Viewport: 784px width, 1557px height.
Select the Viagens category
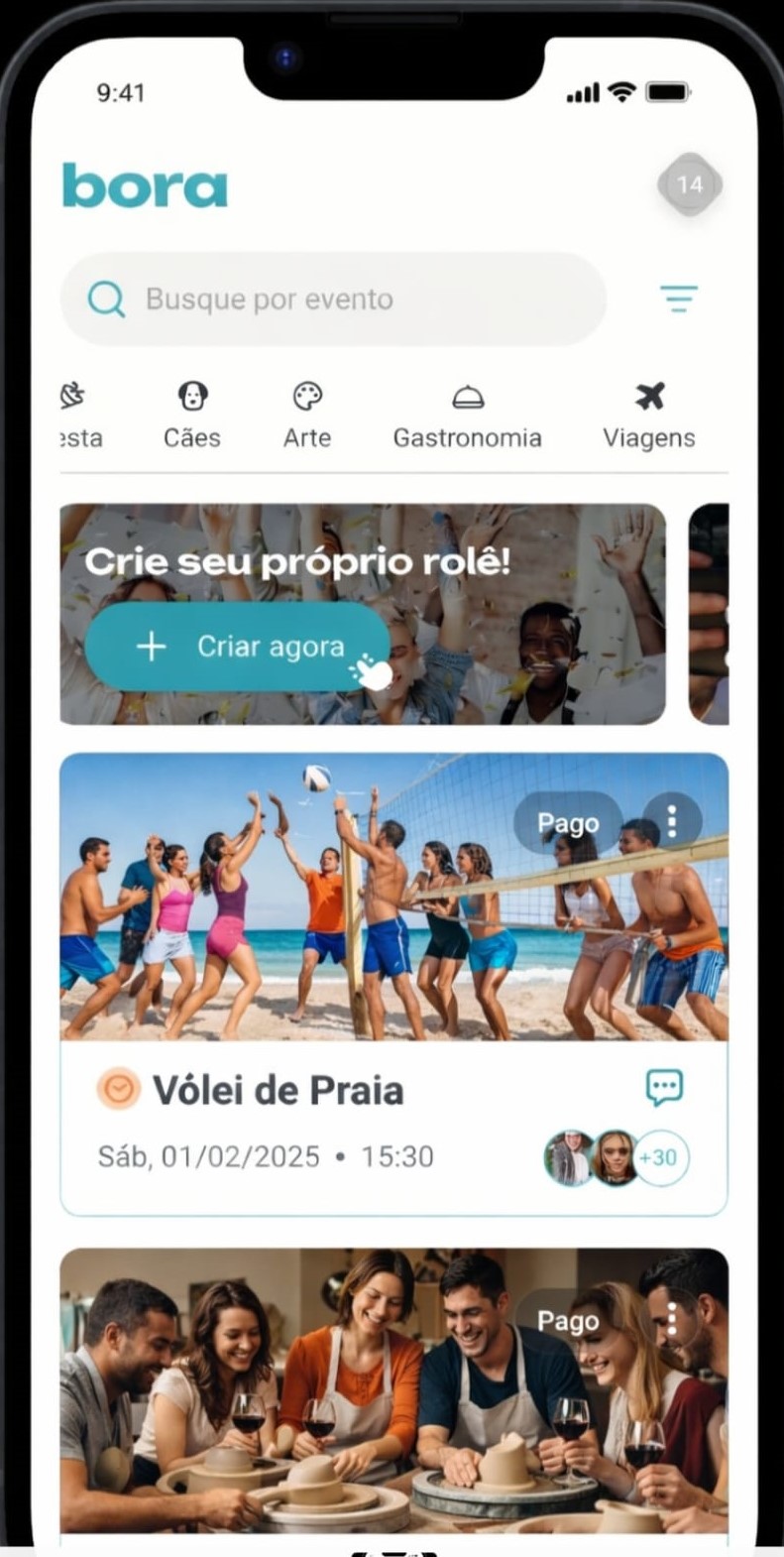tap(649, 416)
